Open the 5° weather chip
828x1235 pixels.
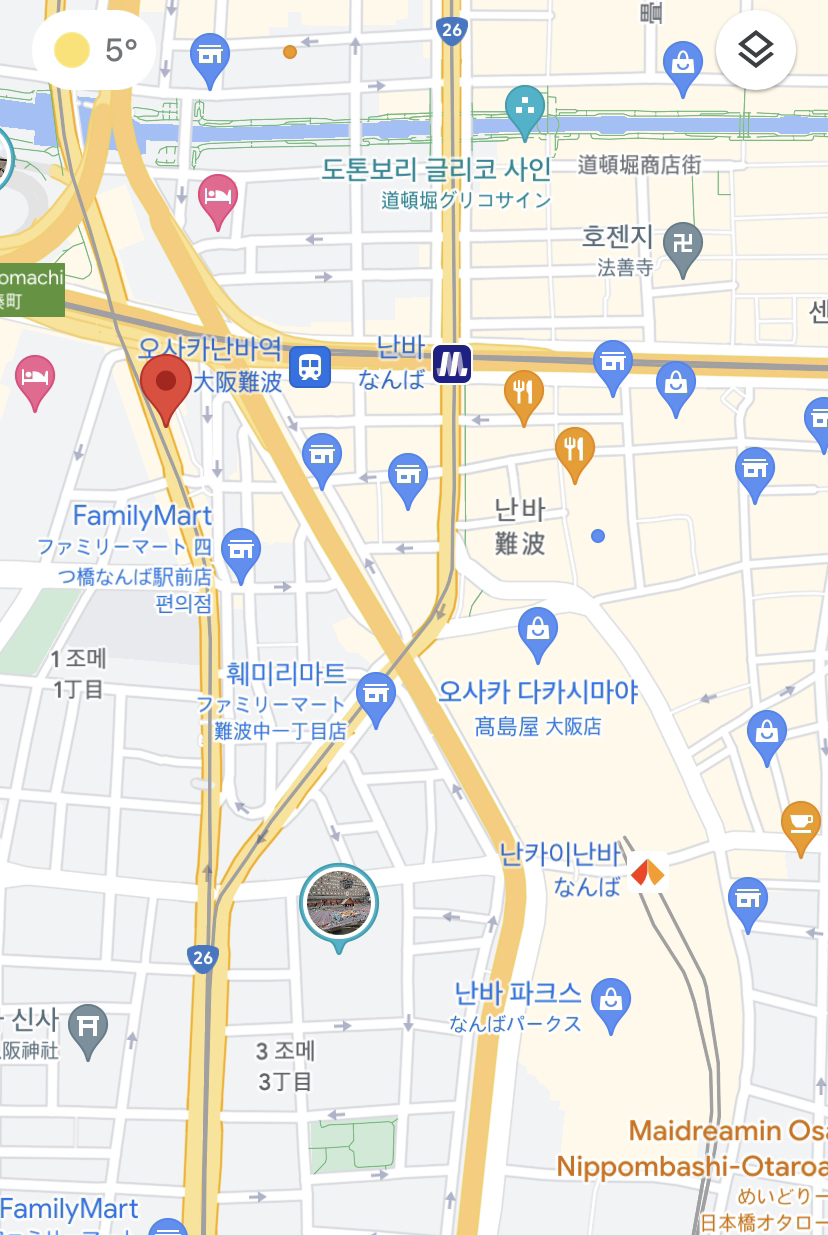[95, 50]
